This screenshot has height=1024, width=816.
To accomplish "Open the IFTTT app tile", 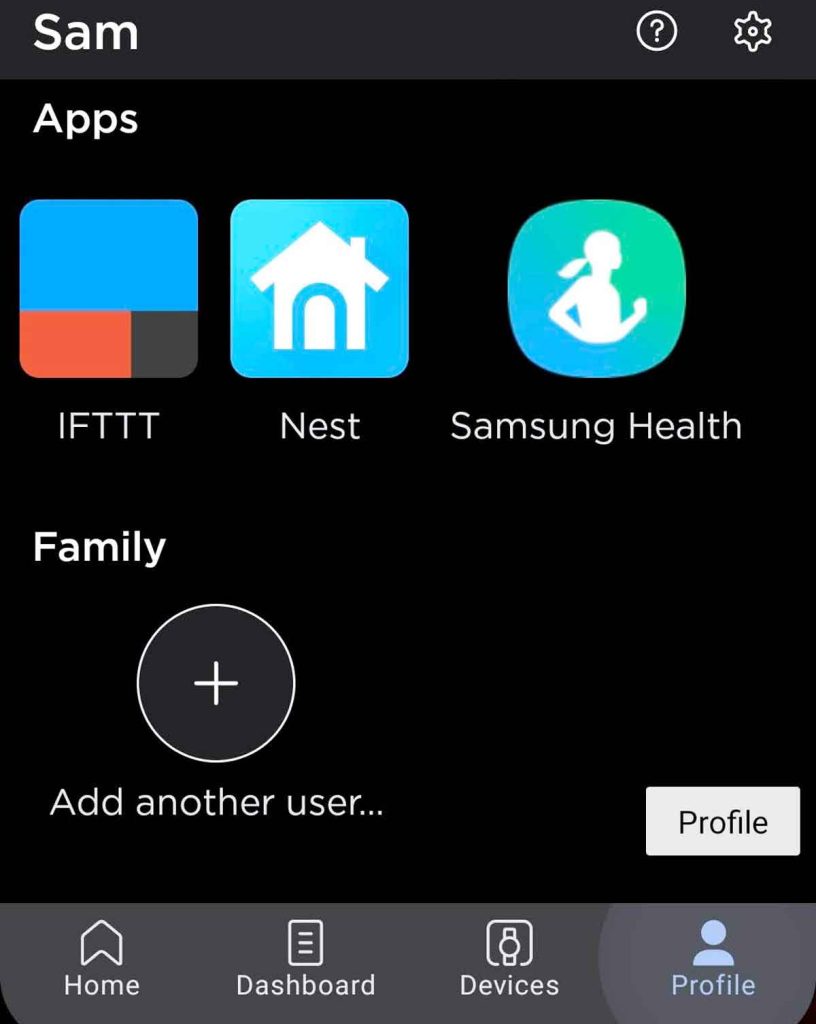I will 109,289.
